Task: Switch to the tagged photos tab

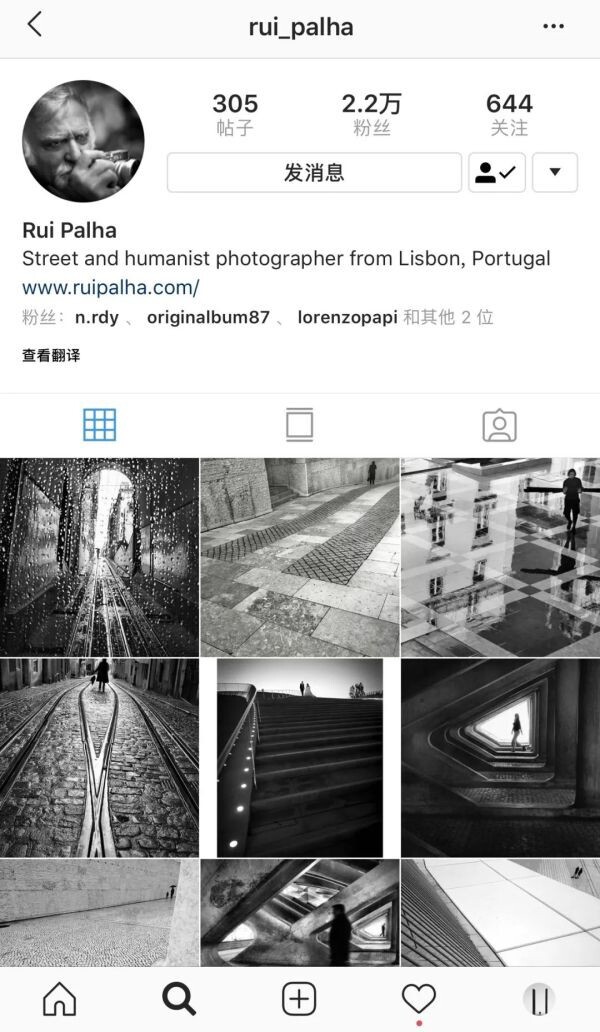Action: coord(499,425)
